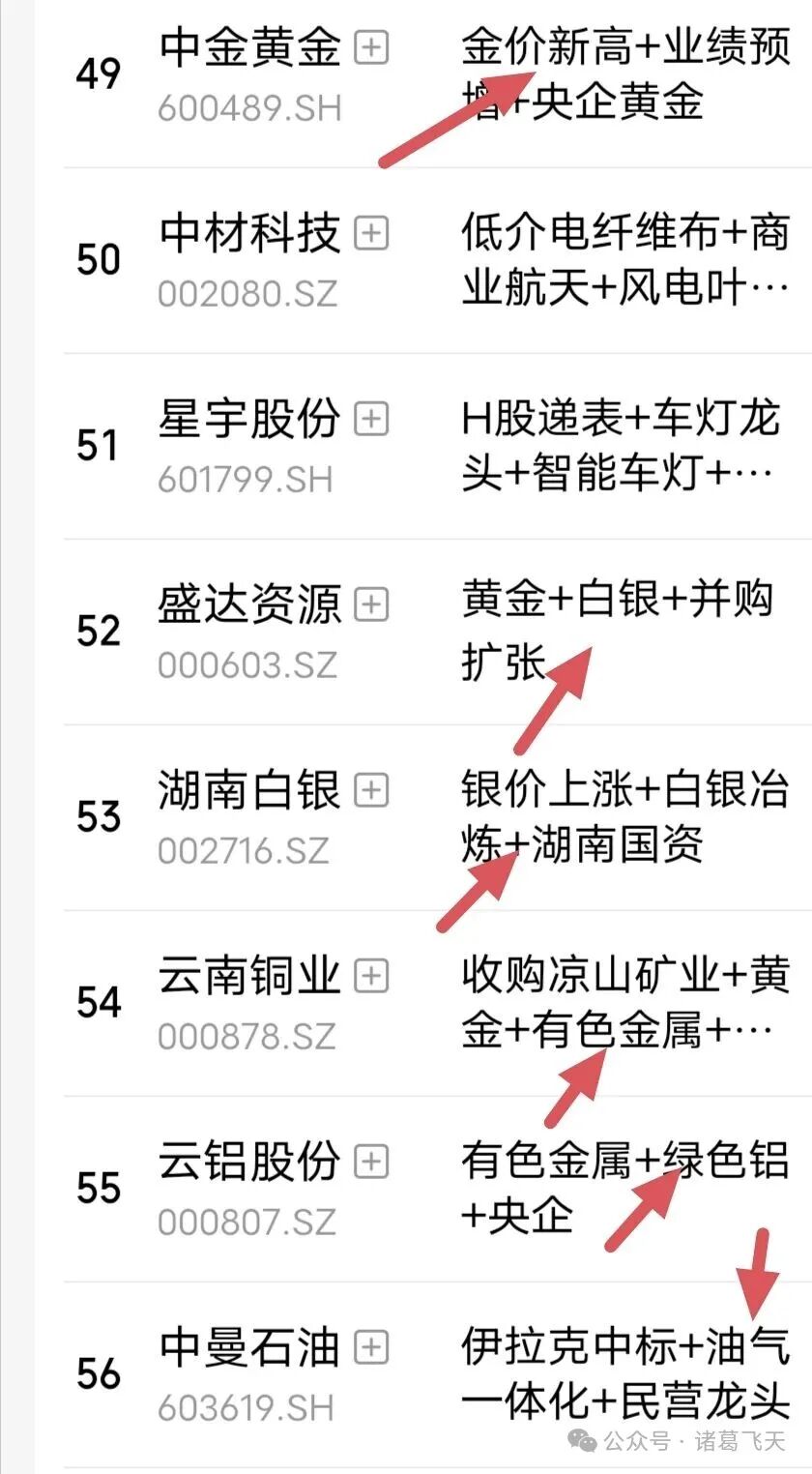Image resolution: width=812 pixels, height=1474 pixels.
Task: Add 中金黄金 to watchlist with plus icon
Action: [x=371, y=47]
